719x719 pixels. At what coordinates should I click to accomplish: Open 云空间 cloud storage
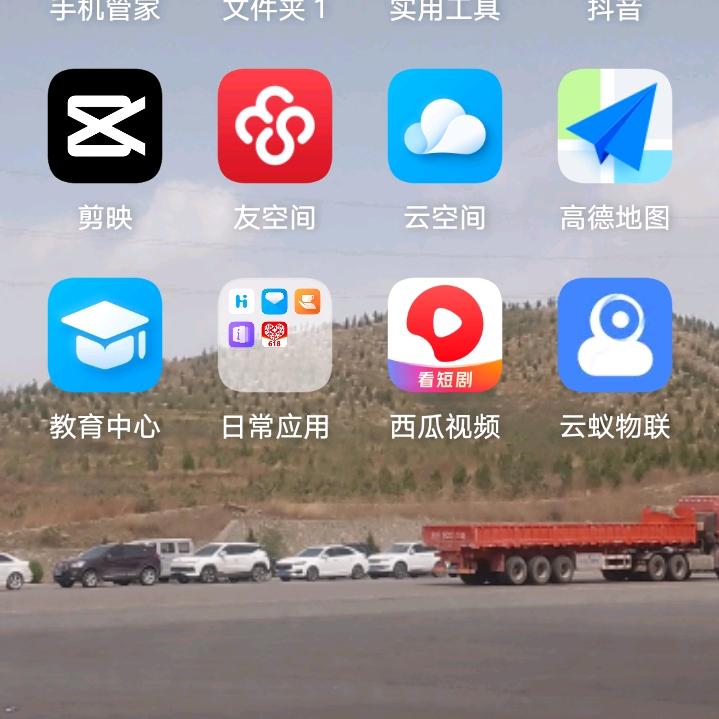[x=445, y=126]
